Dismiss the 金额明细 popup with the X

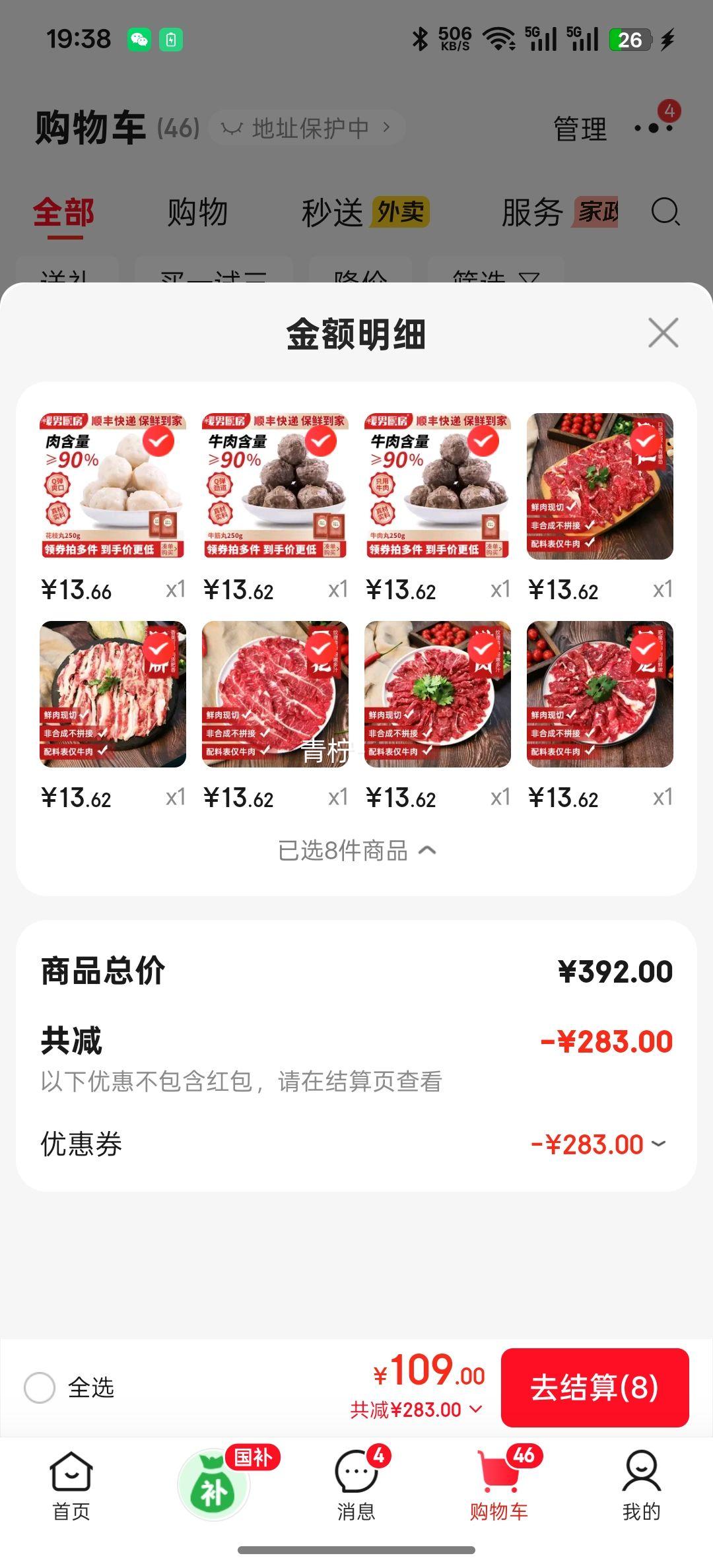click(663, 333)
